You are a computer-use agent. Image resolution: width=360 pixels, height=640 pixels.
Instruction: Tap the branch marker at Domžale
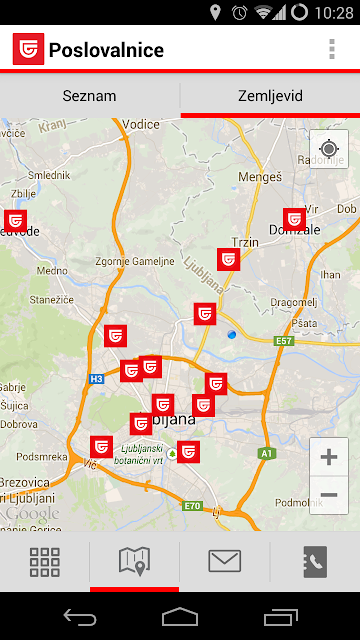pyautogui.click(x=294, y=220)
